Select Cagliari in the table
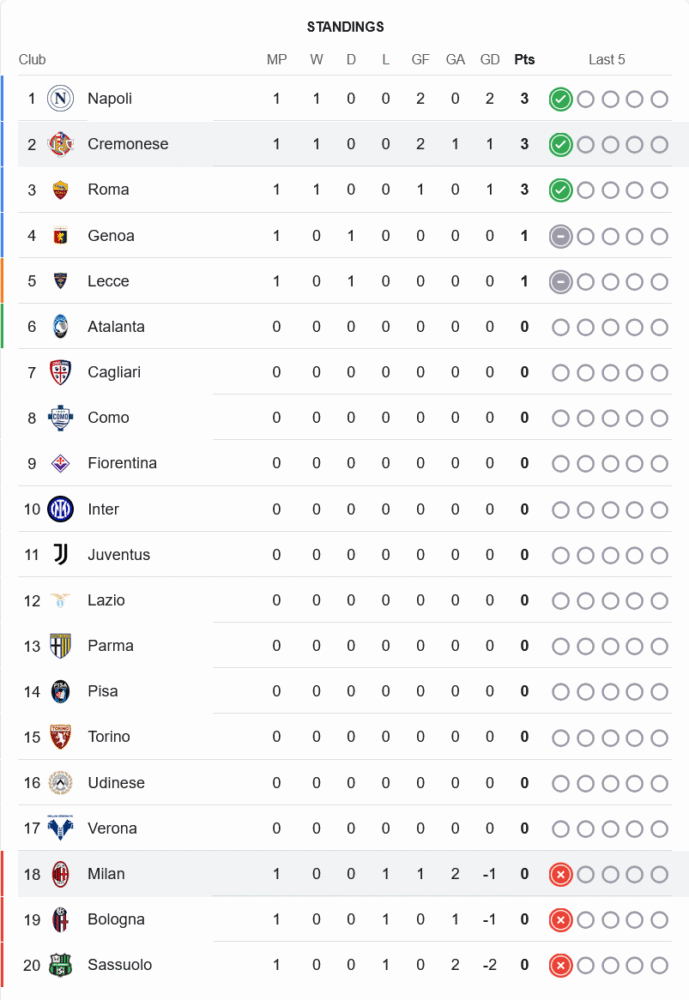This screenshot has width=689, height=1000. (x=114, y=372)
